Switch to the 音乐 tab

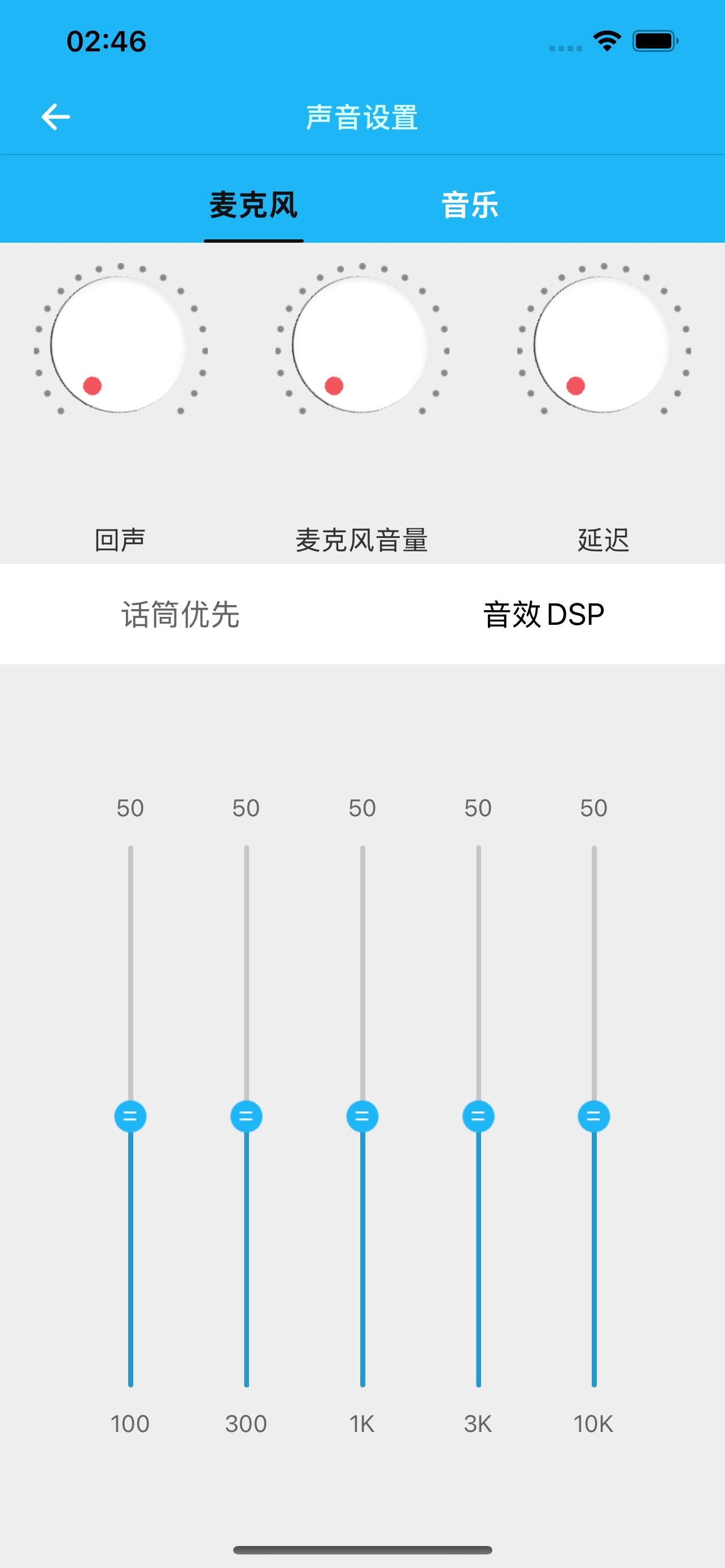pos(470,204)
